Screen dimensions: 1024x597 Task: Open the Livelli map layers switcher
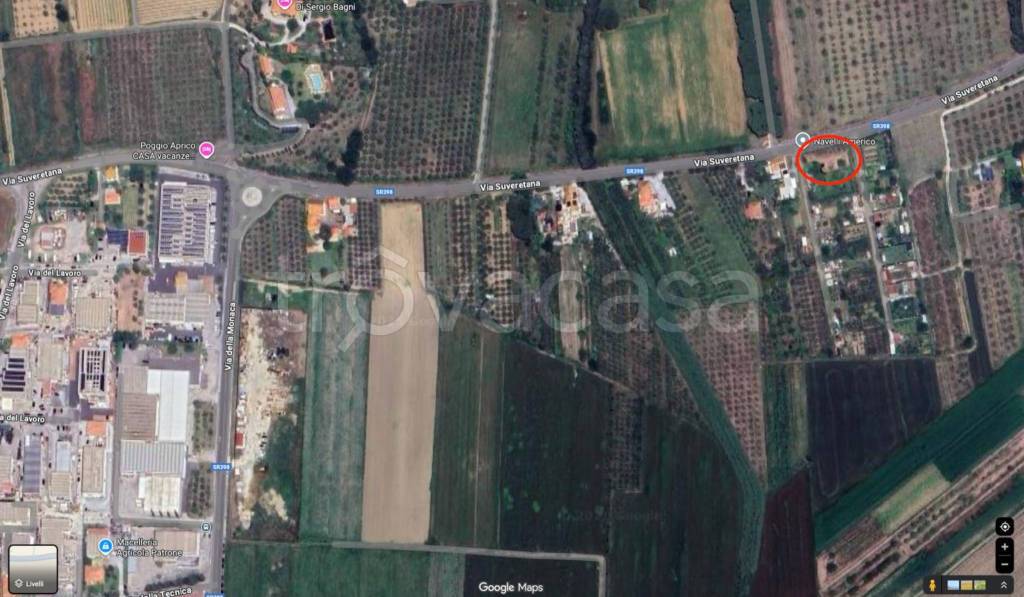pos(33,568)
